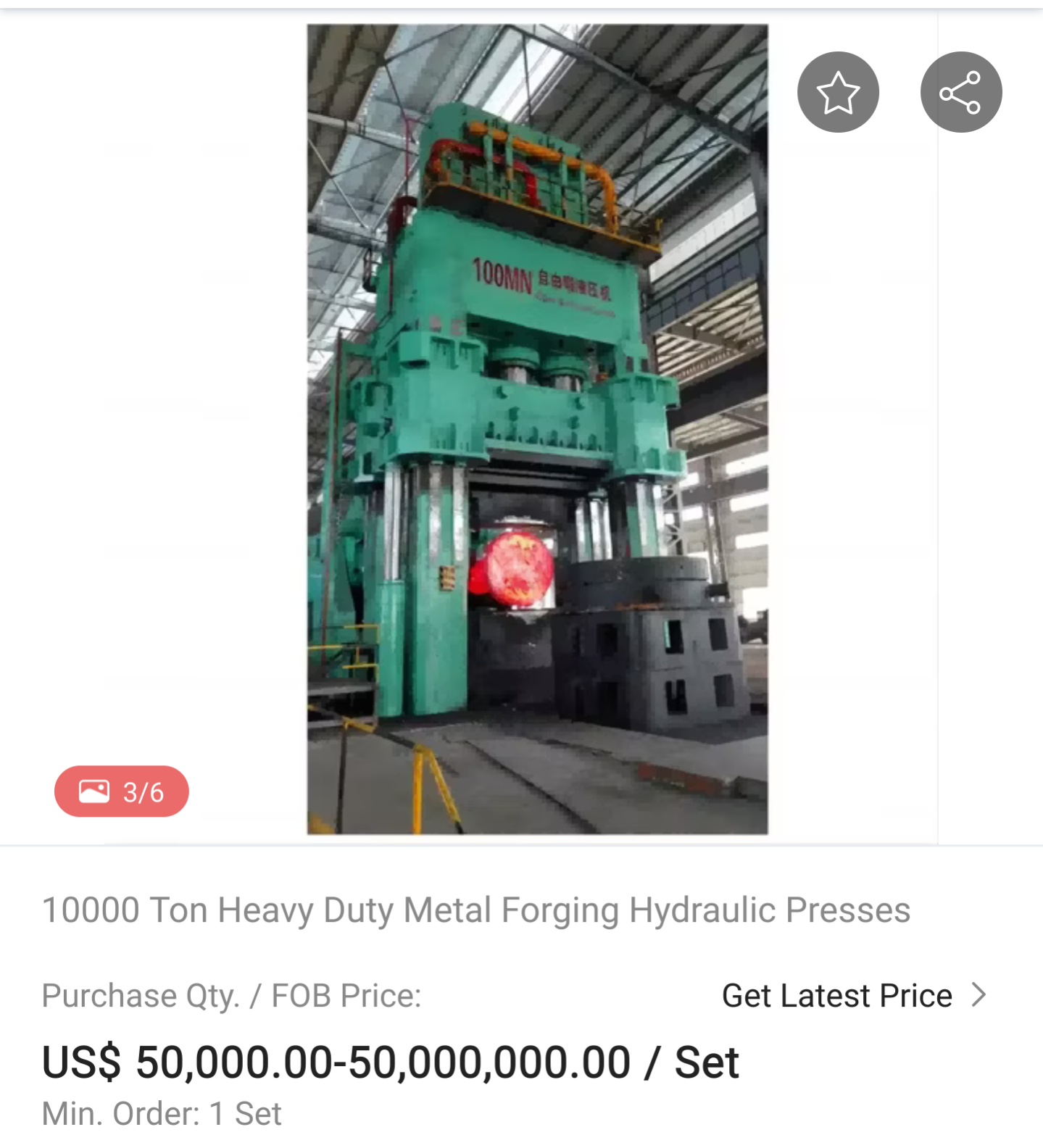Open the 3/6 image gallery indicator
This screenshot has height=1148, width=1043.
[122, 791]
